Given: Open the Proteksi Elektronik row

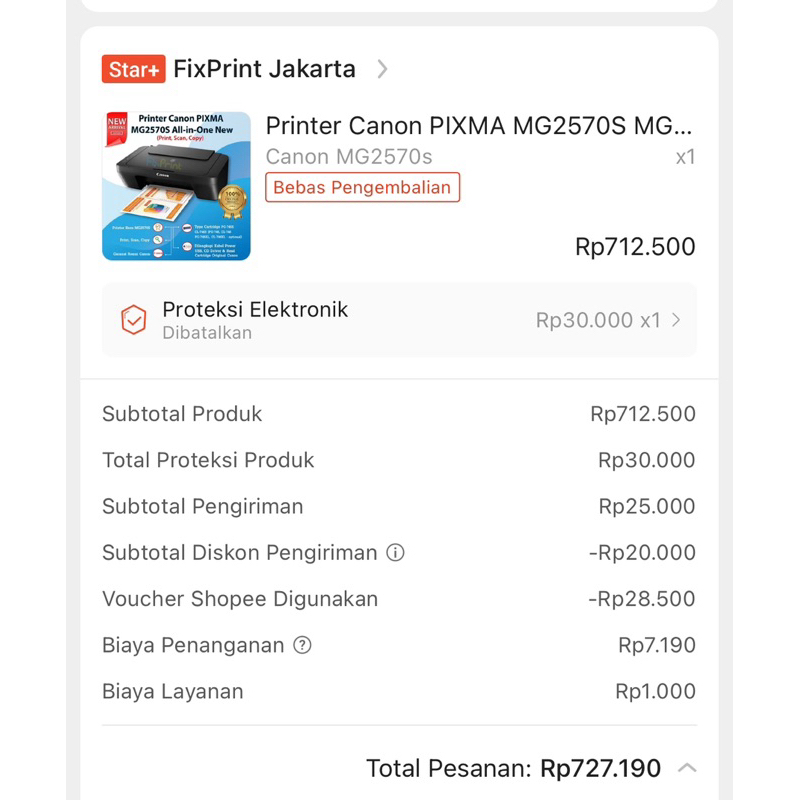Looking at the screenshot, I should (x=399, y=320).
